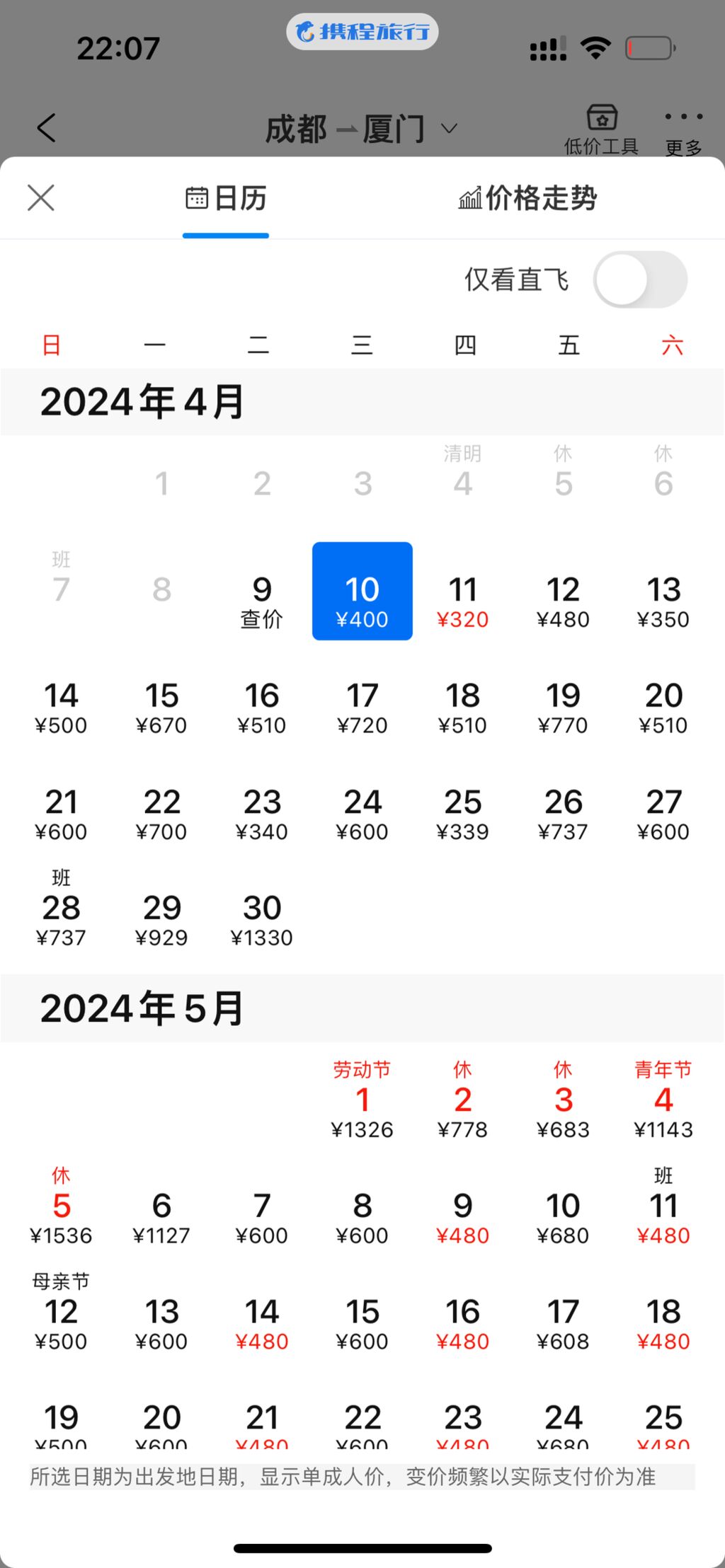This screenshot has width=725, height=1568.
Task: Select May 3 at ¥683
Action: (x=563, y=1104)
